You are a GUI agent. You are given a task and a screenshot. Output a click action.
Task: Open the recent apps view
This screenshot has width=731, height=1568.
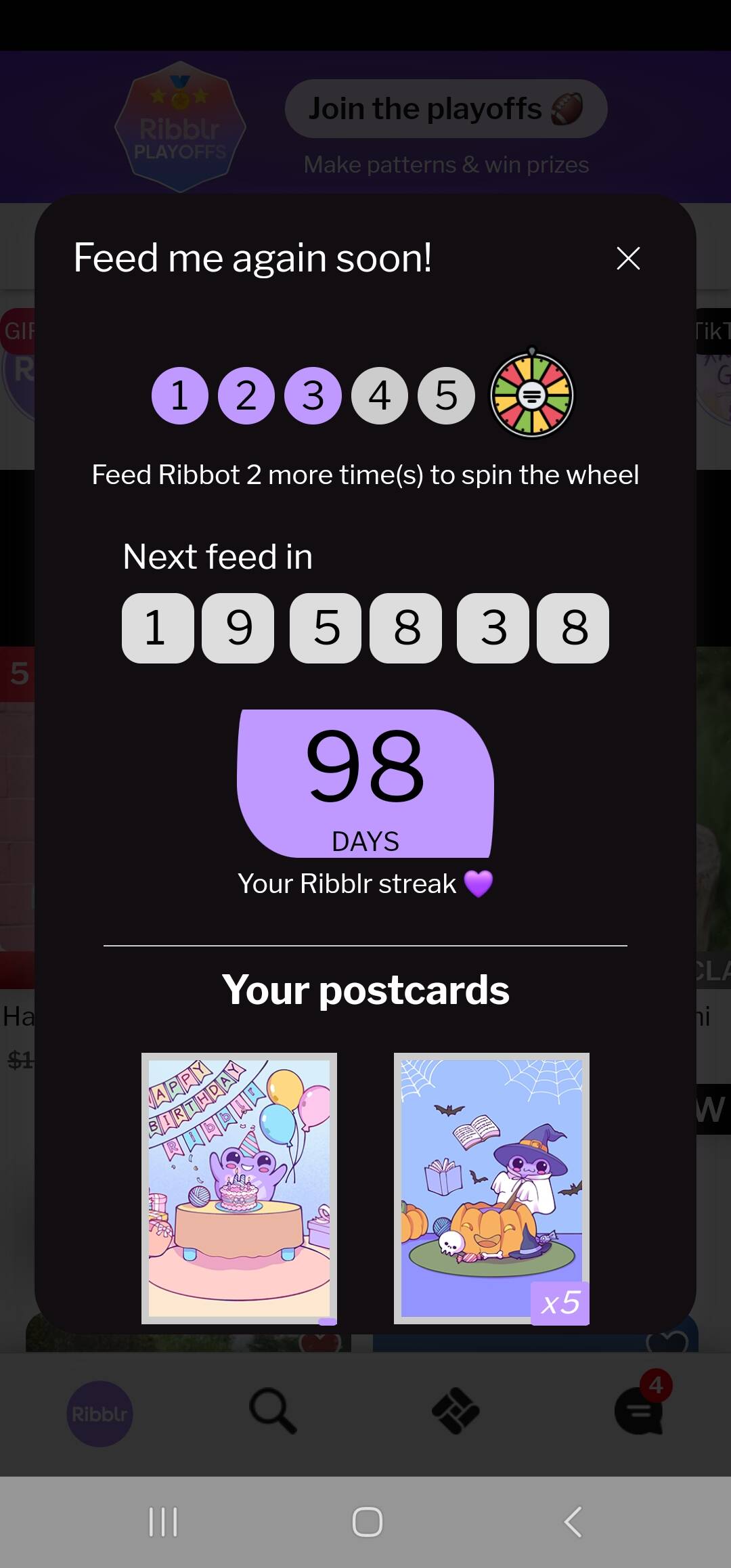click(x=163, y=1522)
